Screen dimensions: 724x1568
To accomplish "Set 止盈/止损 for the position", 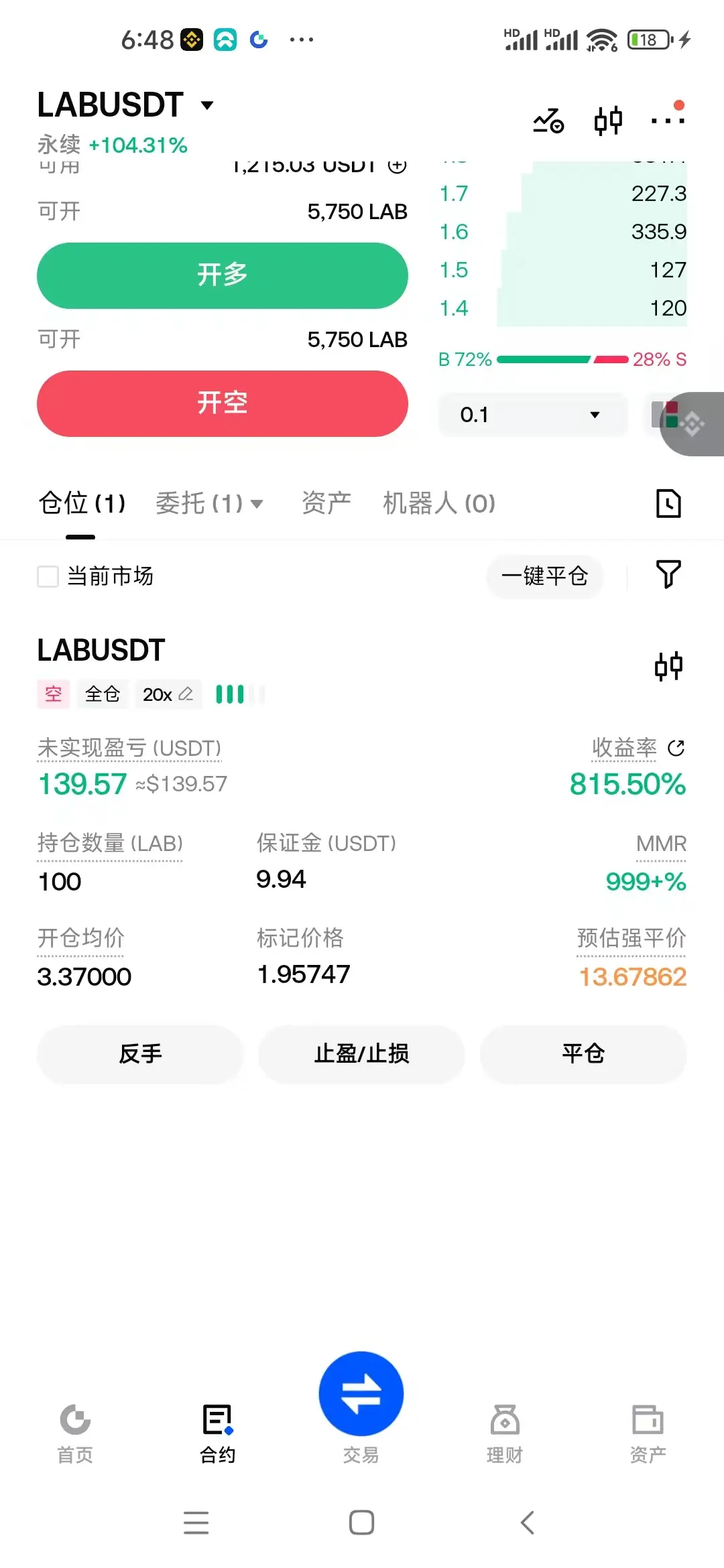I will click(x=361, y=1053).
